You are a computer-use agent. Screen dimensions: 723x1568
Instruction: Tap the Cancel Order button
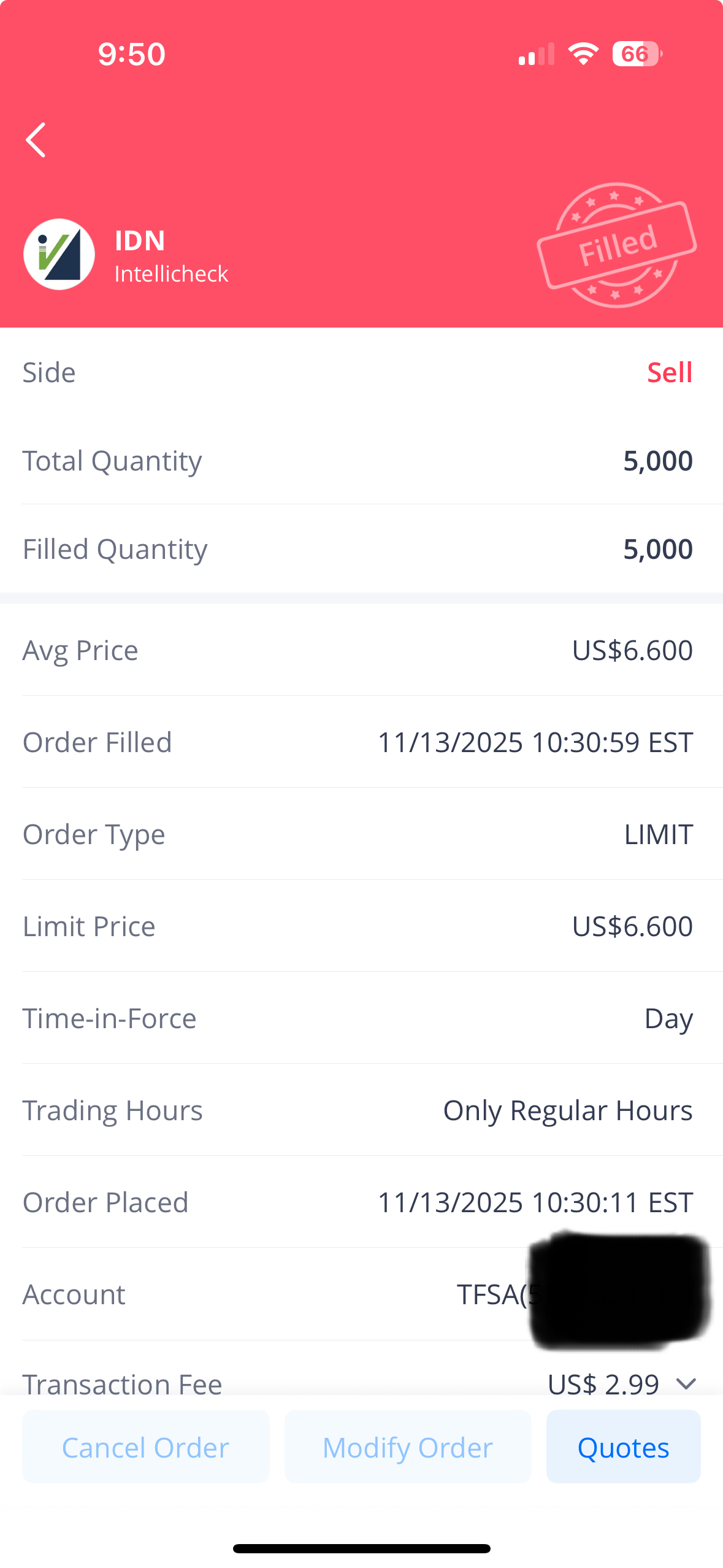[x=146, y=1447]
